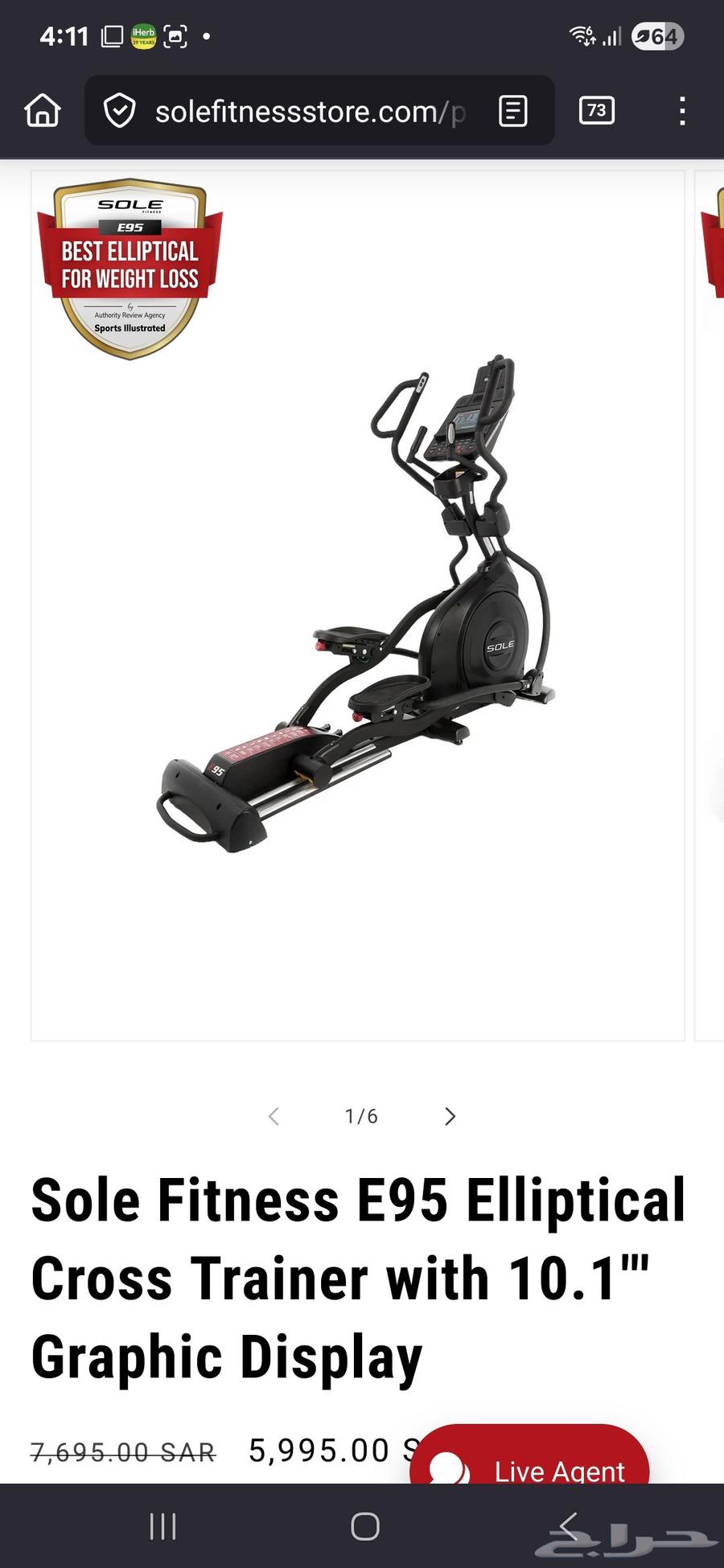
Task: Open the tab switcher showing 73 tabs
Action: coord(596,110)
